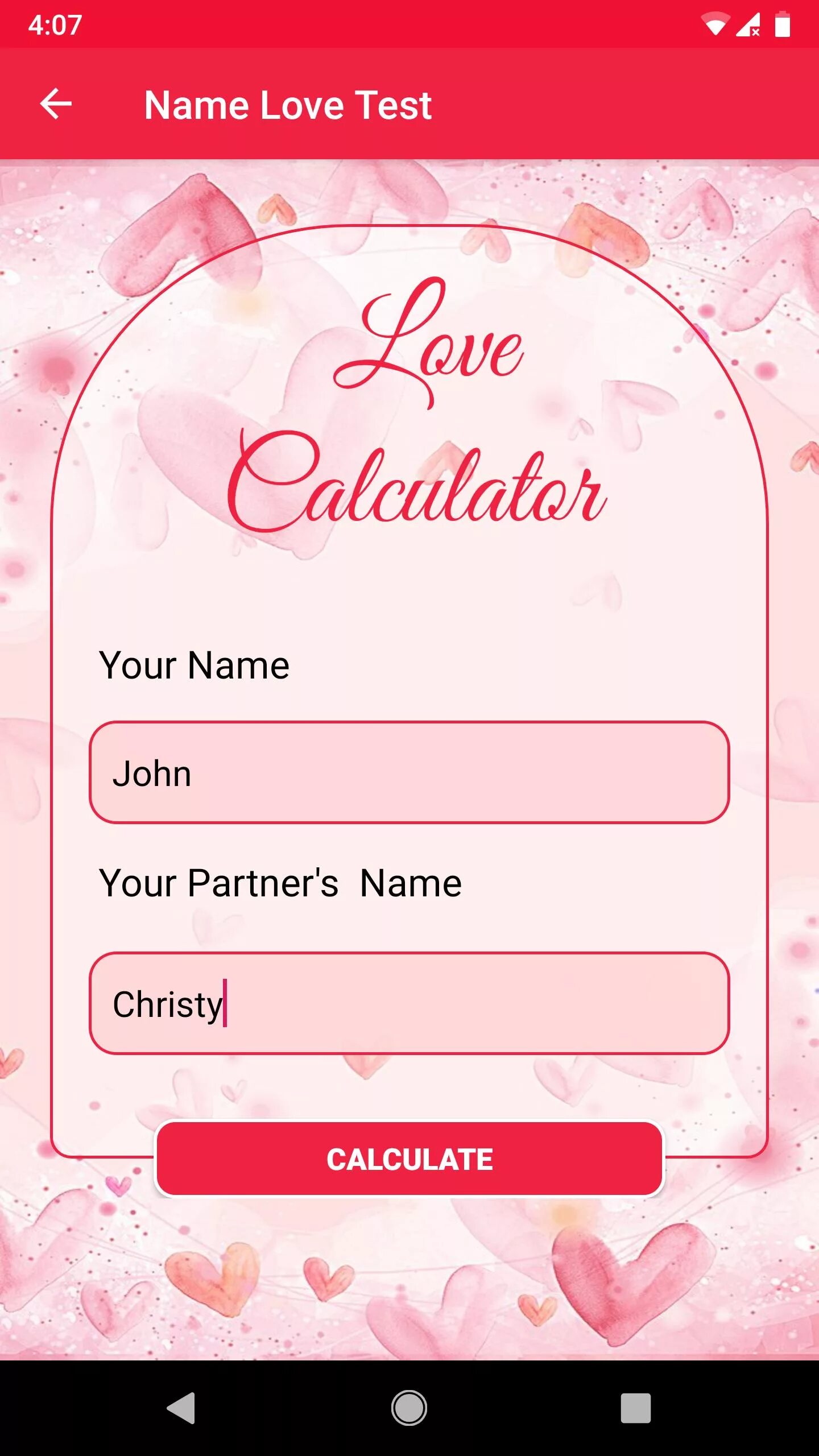This screenshot has width=819, height=1456.
Task: Tap the system home button
Action: coord(409,1408)
